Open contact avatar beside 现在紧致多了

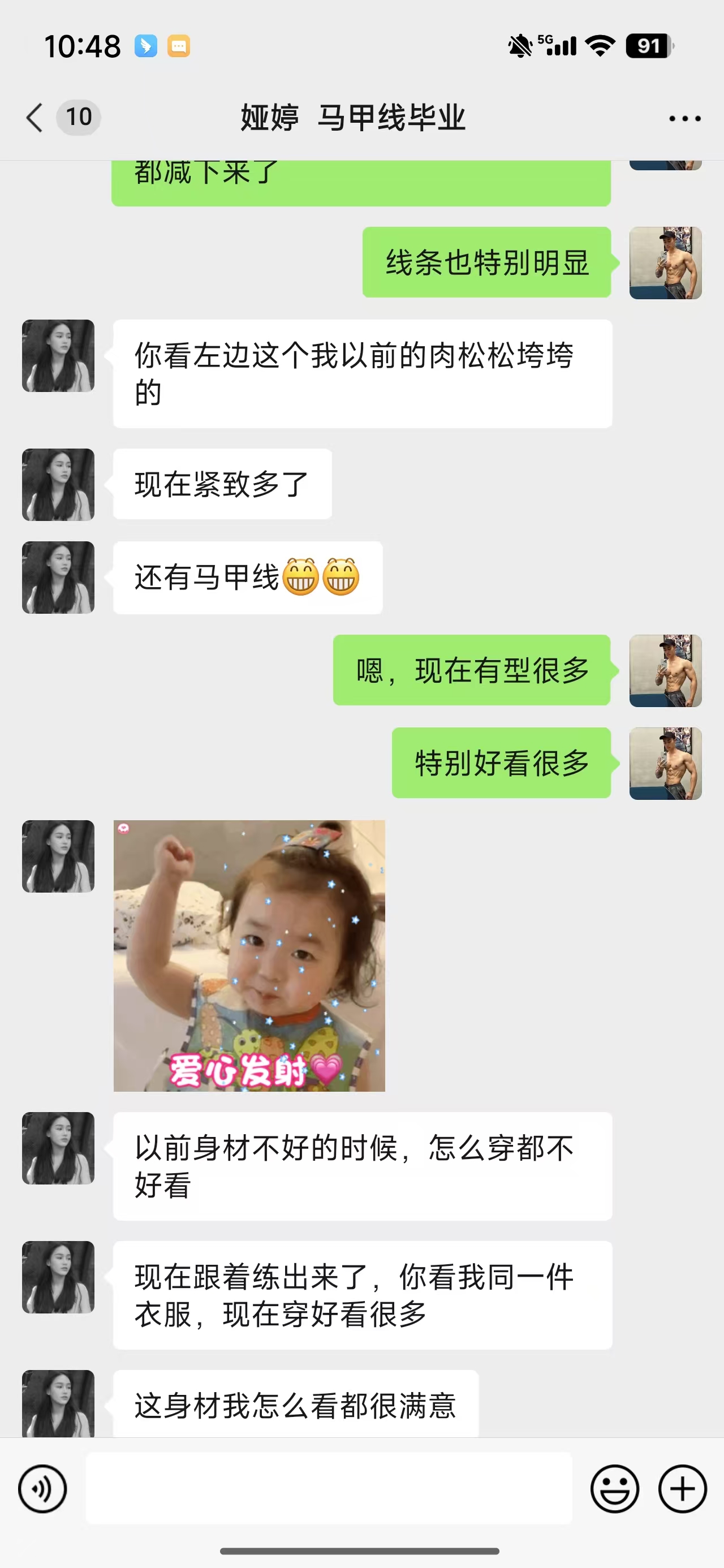coord(58,485)
